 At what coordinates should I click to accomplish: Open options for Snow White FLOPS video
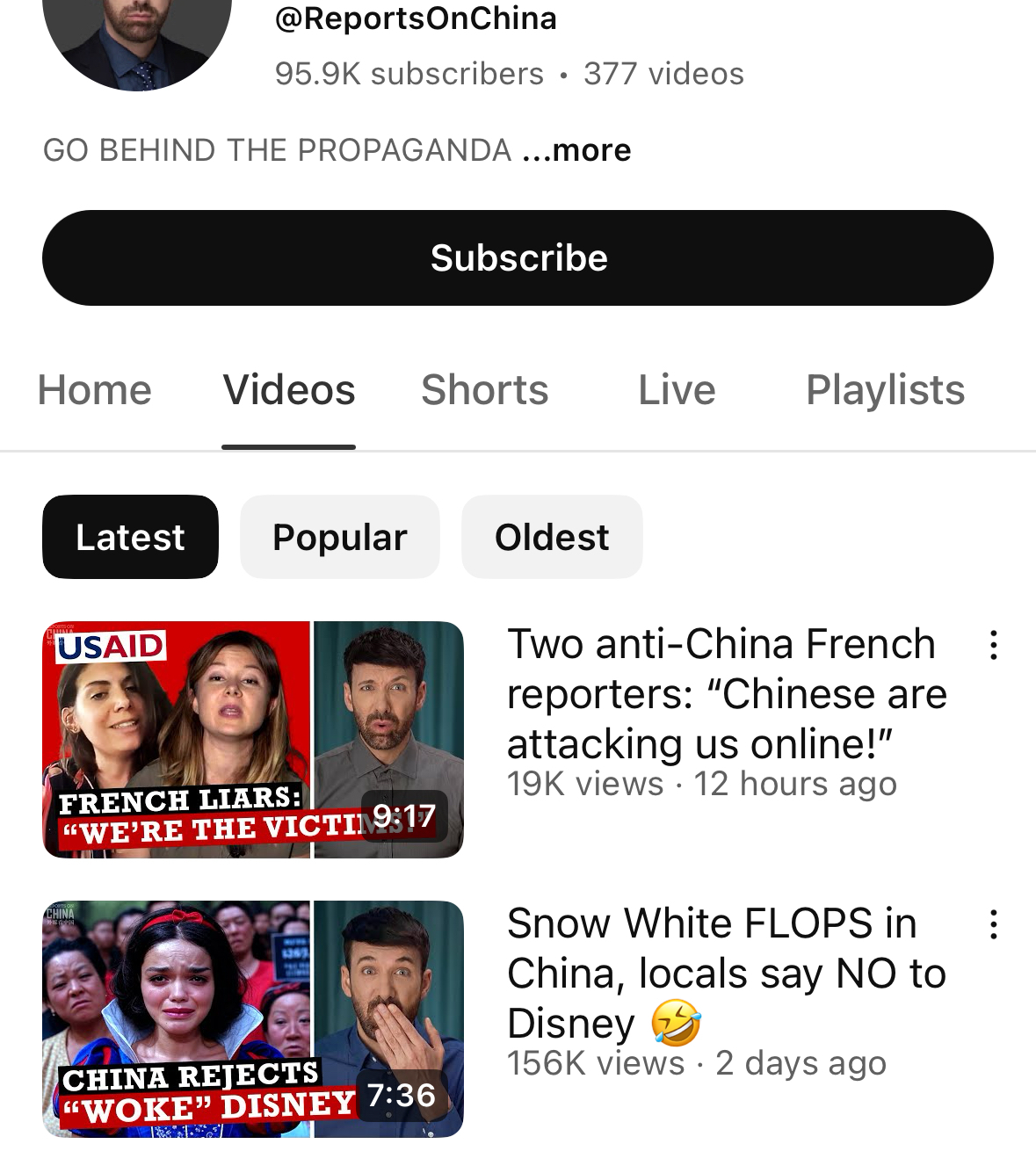993,924
